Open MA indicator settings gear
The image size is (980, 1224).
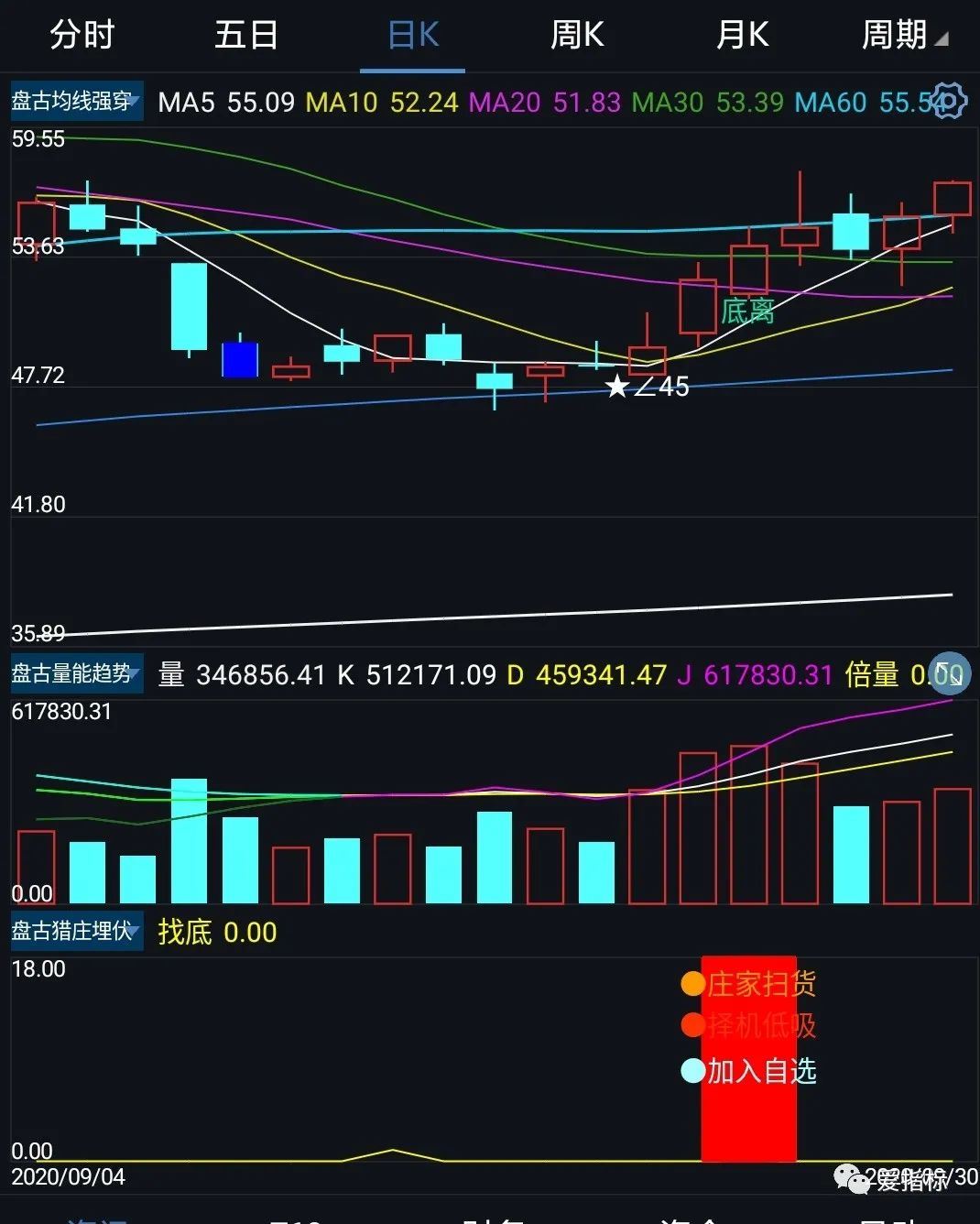[x=949, y=101]
